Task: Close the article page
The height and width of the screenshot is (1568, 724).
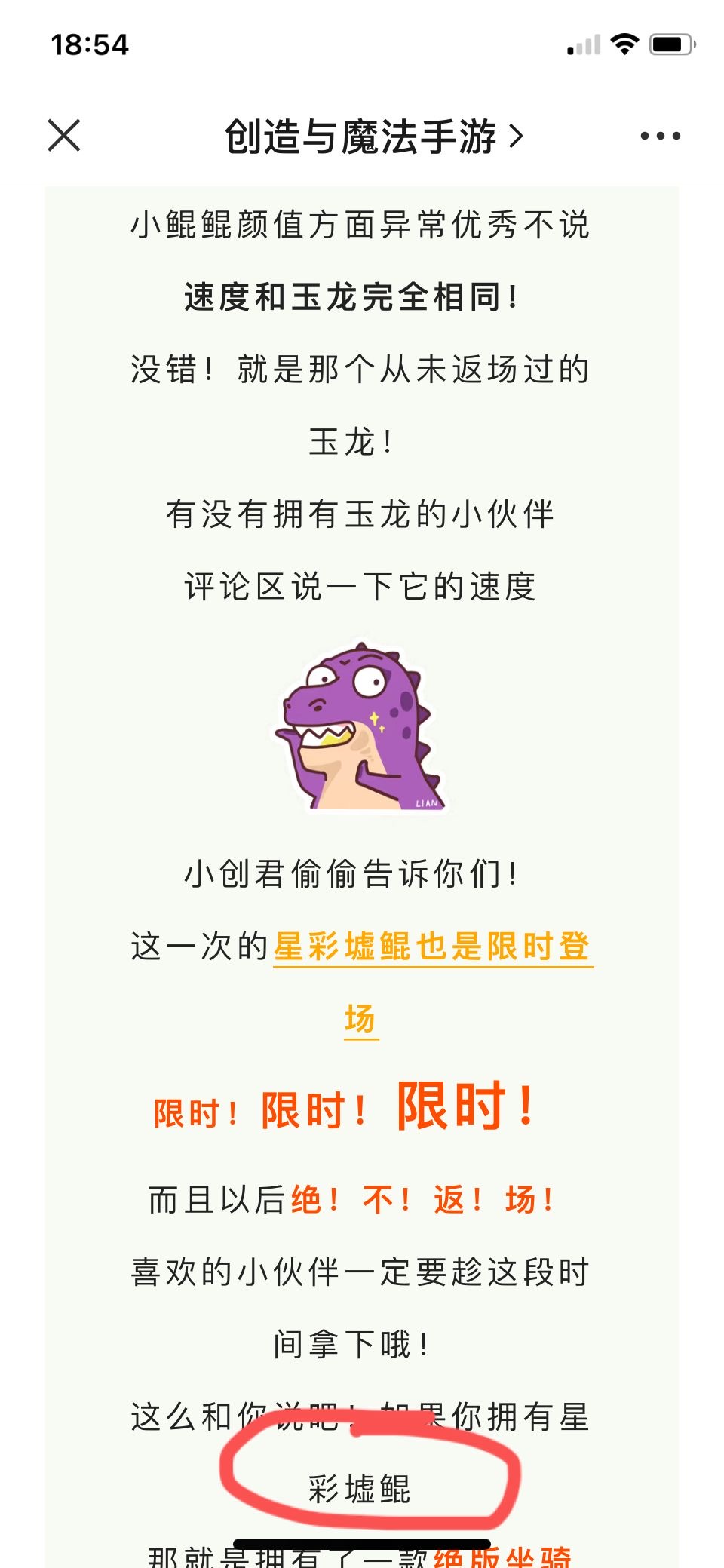Action: click(x=64, y=136)
